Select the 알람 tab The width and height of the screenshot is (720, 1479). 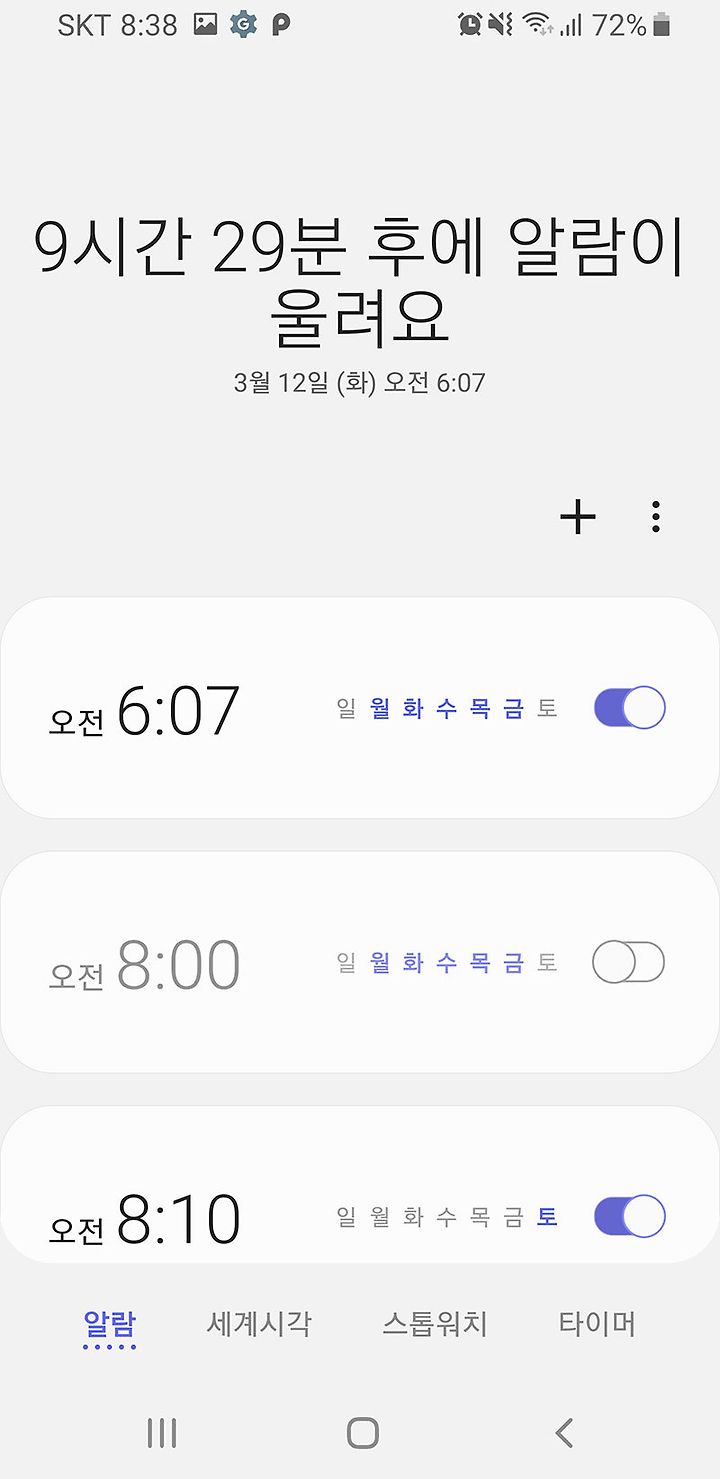110,1324
